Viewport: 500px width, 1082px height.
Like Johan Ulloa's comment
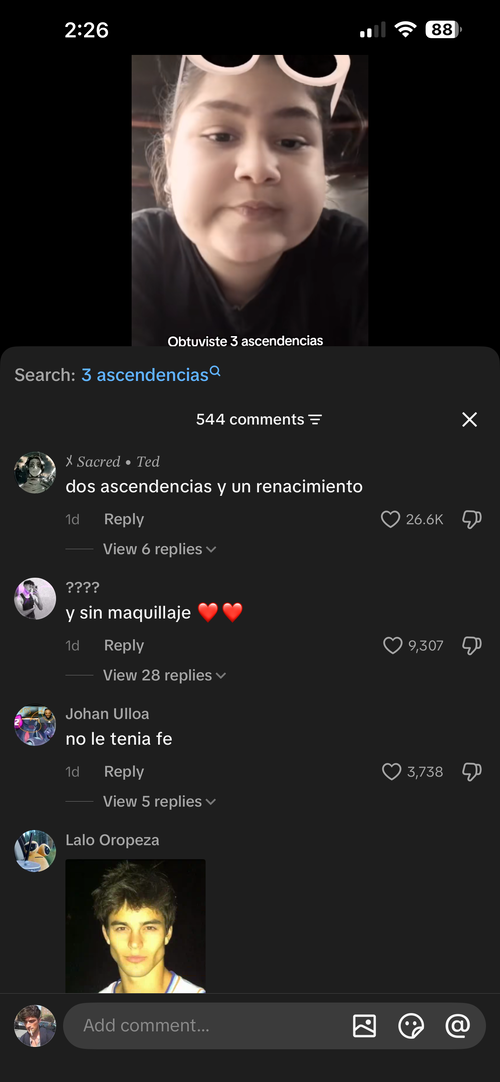point(391,772)
